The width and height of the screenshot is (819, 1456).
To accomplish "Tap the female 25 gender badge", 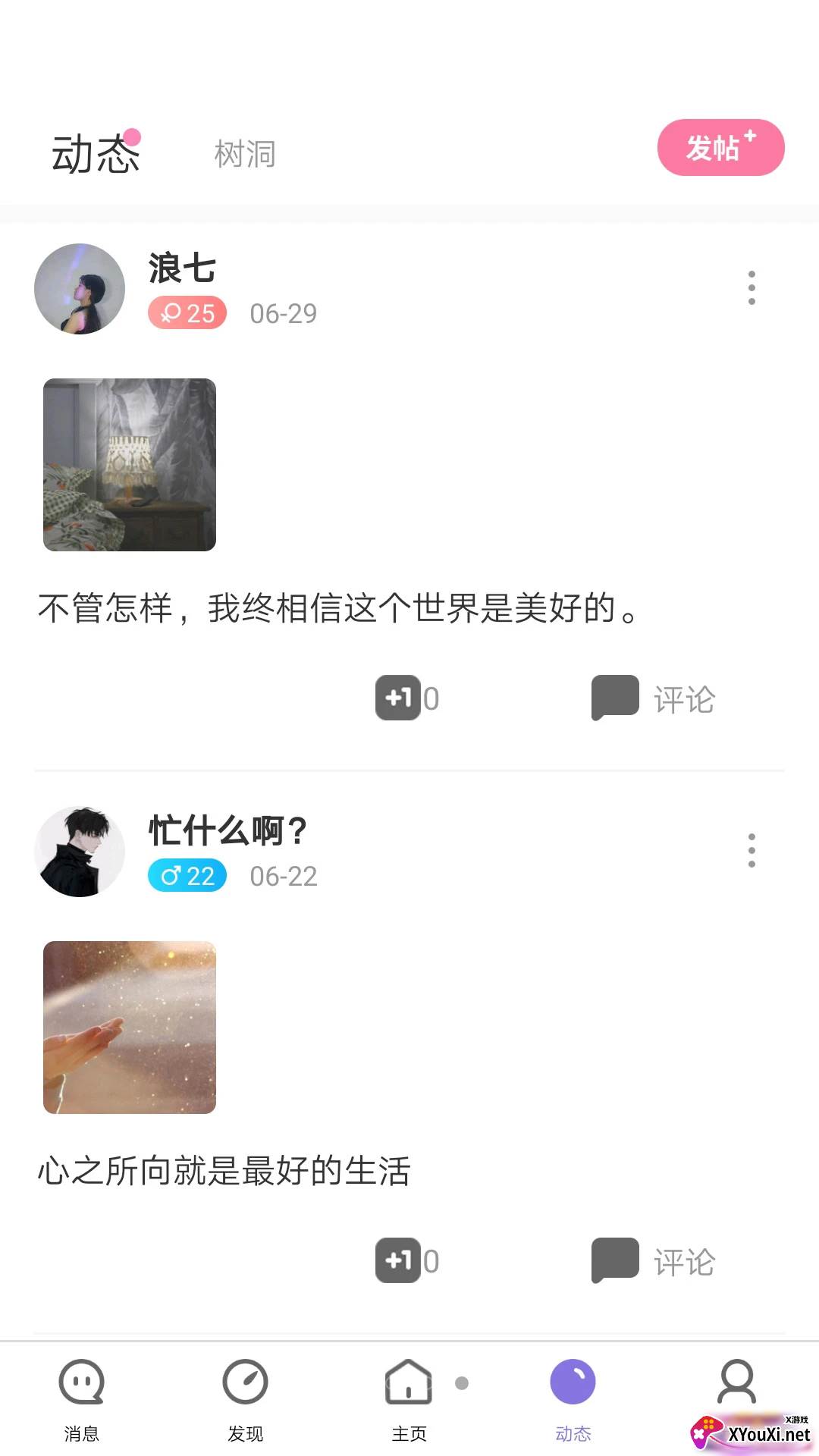I will (x=187, y=312).
